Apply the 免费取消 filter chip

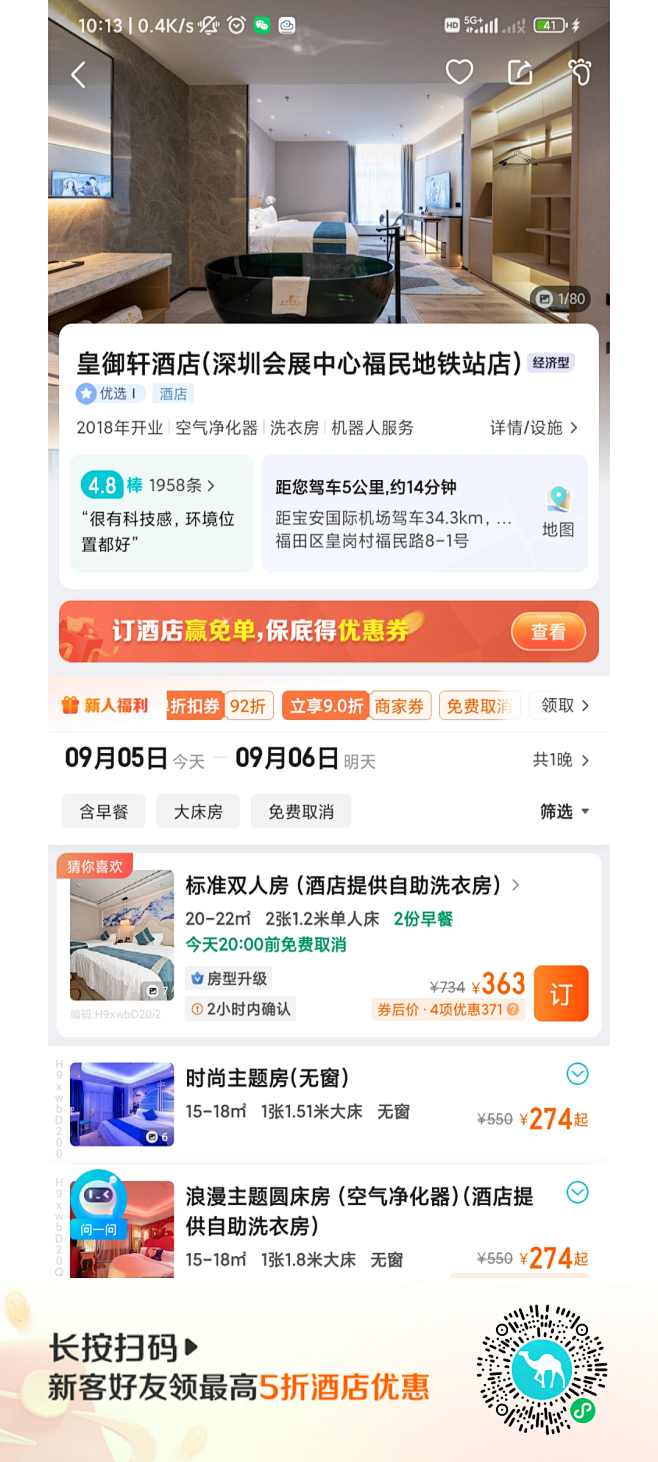pyautogui.click(x=301, y=812)
